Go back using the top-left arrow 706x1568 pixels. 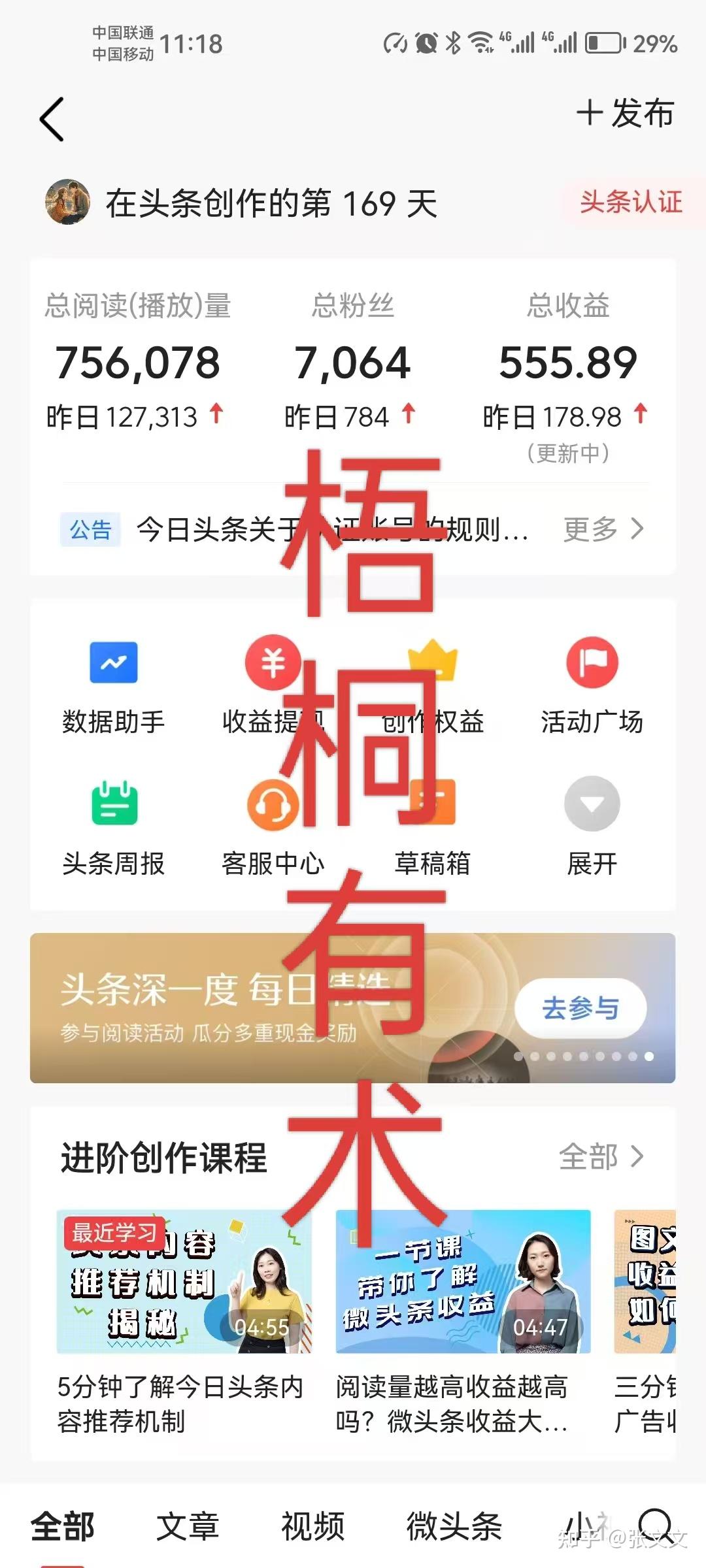(x=52, y=119)
